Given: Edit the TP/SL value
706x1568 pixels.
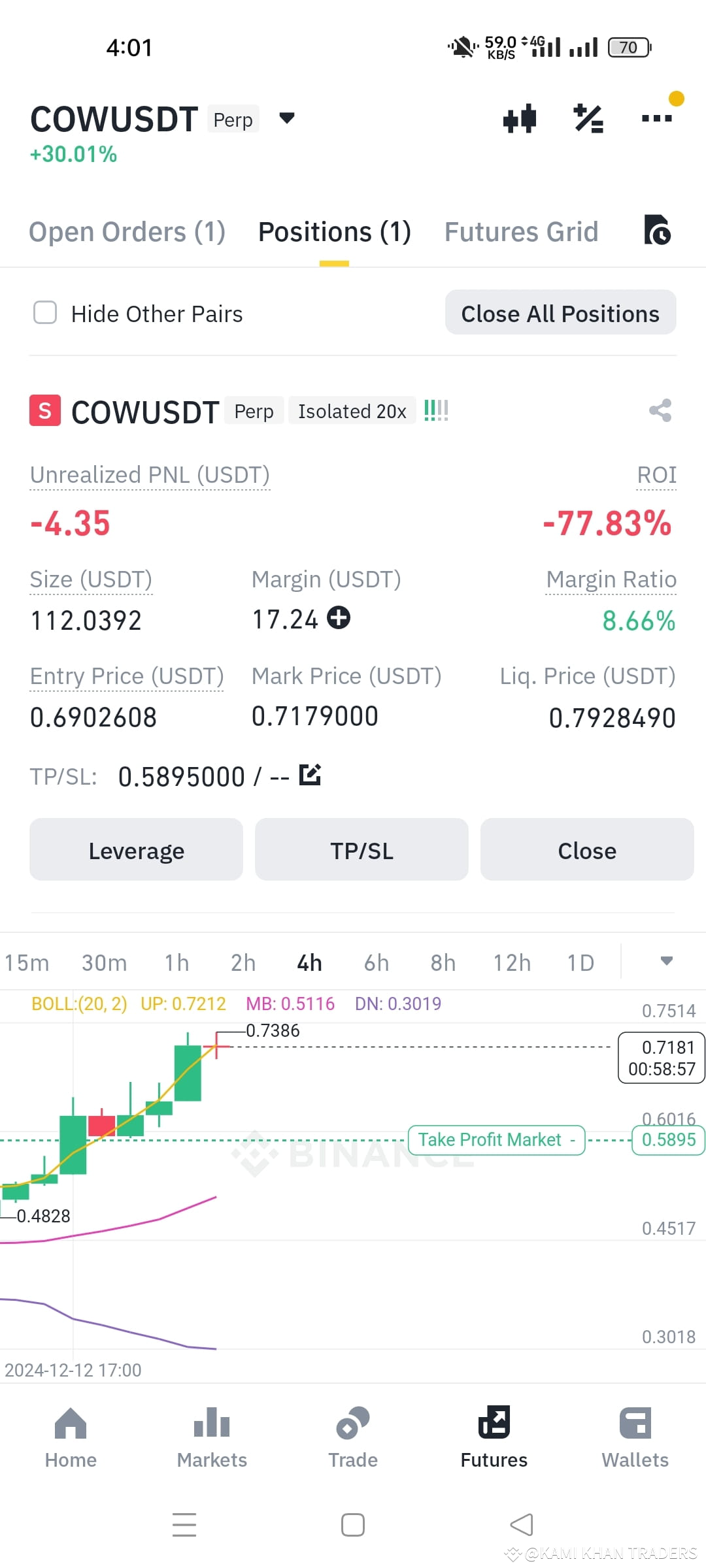Looking at the screenshot, I should (310, 775).
